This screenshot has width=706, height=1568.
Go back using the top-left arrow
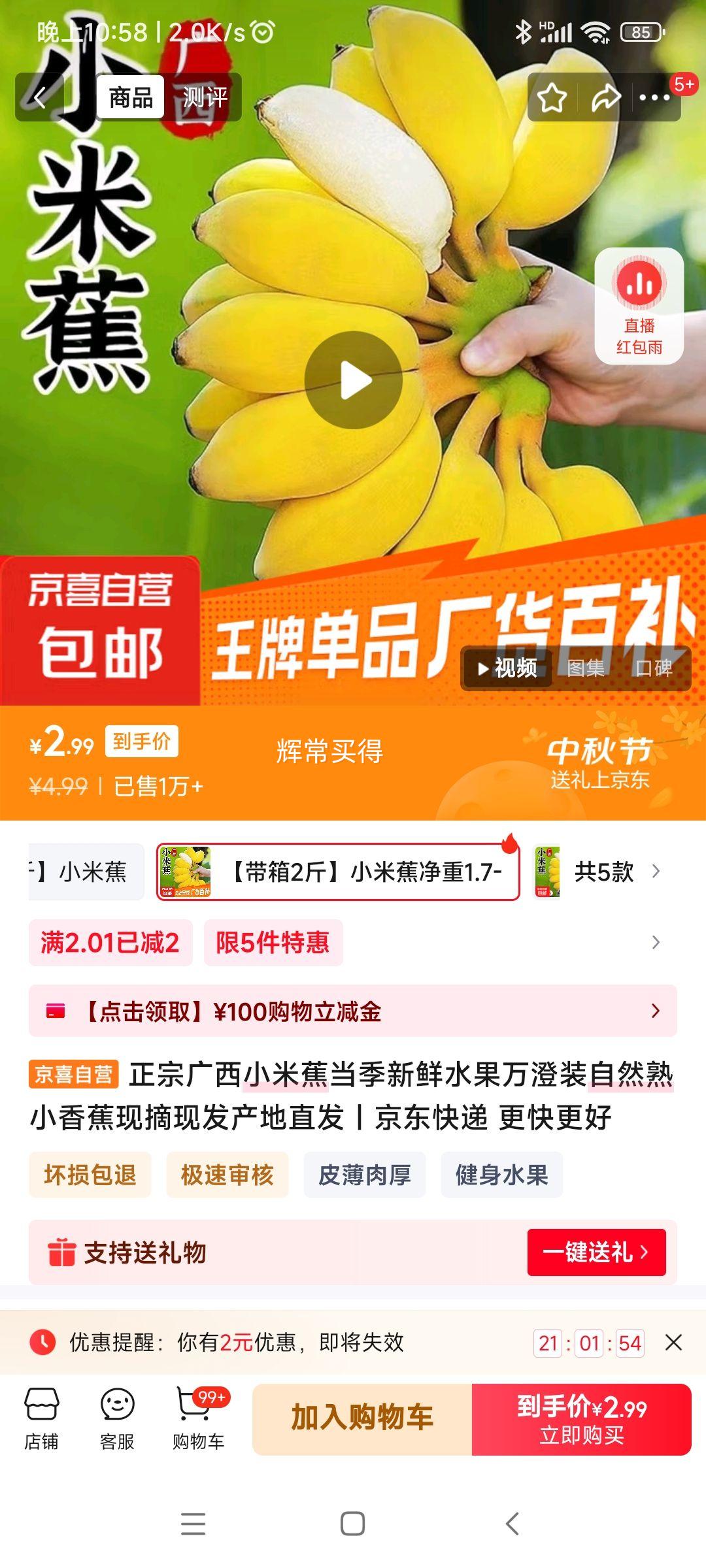(40, 97)
